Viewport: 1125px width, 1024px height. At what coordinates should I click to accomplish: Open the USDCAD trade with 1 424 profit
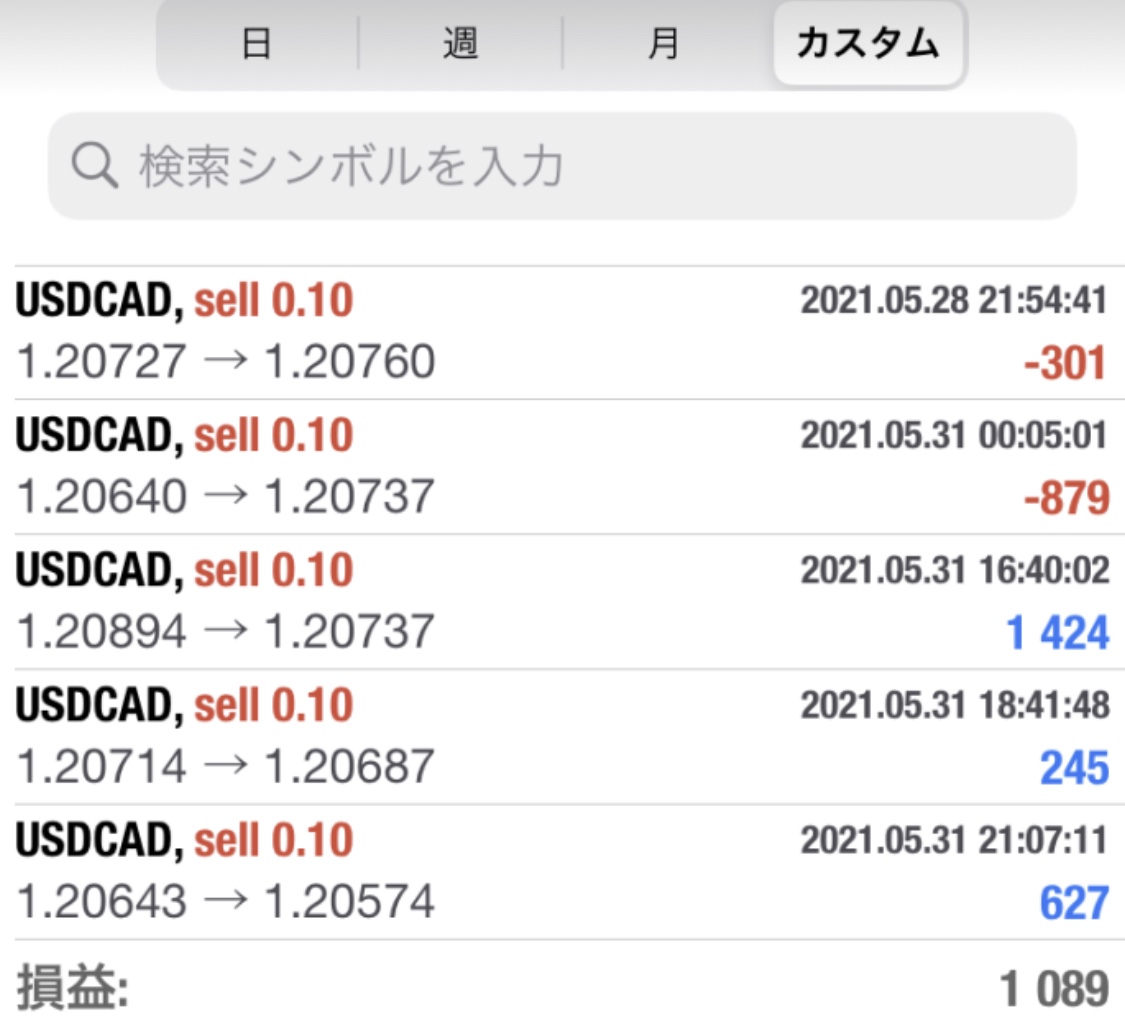tap(562, 602)
